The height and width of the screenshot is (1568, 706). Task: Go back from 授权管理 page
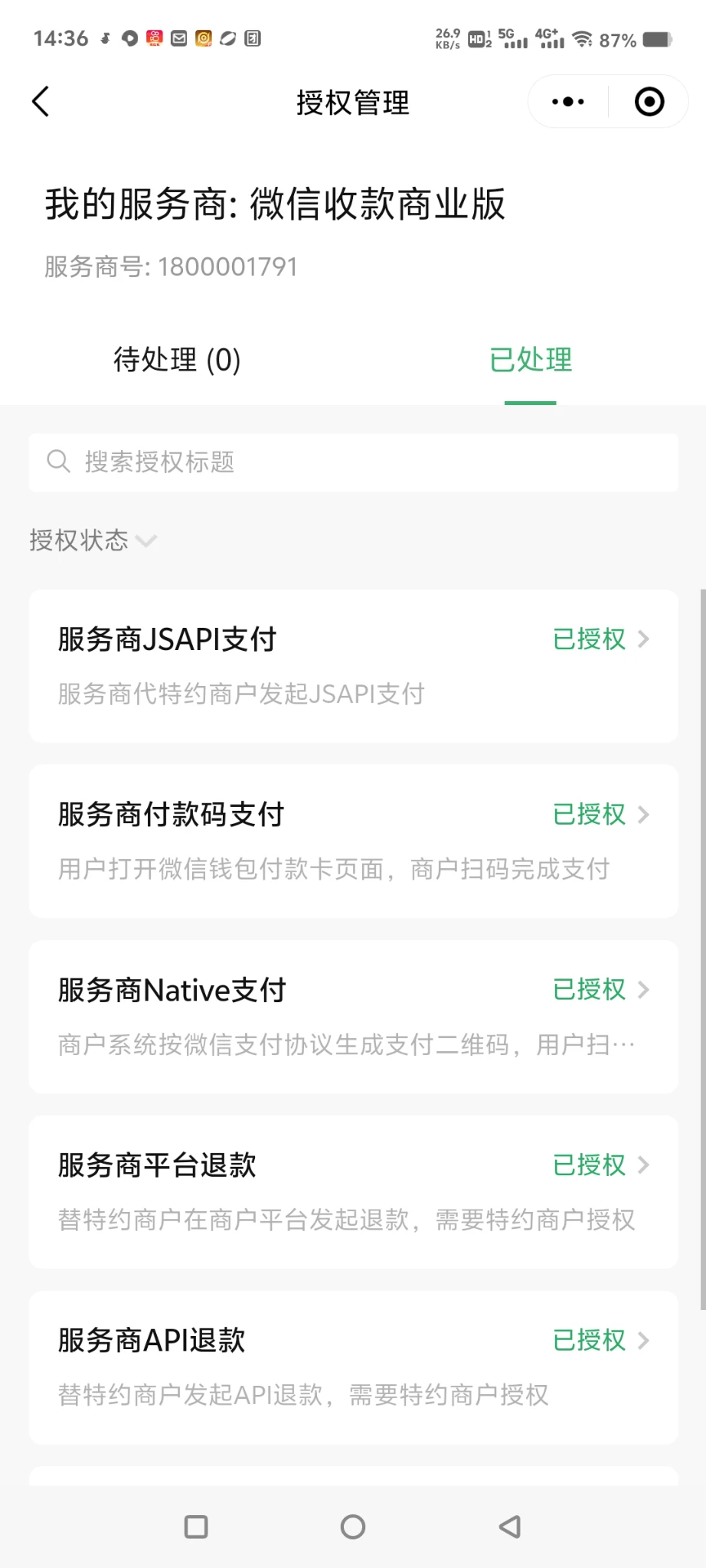click(x=41, y=102)
